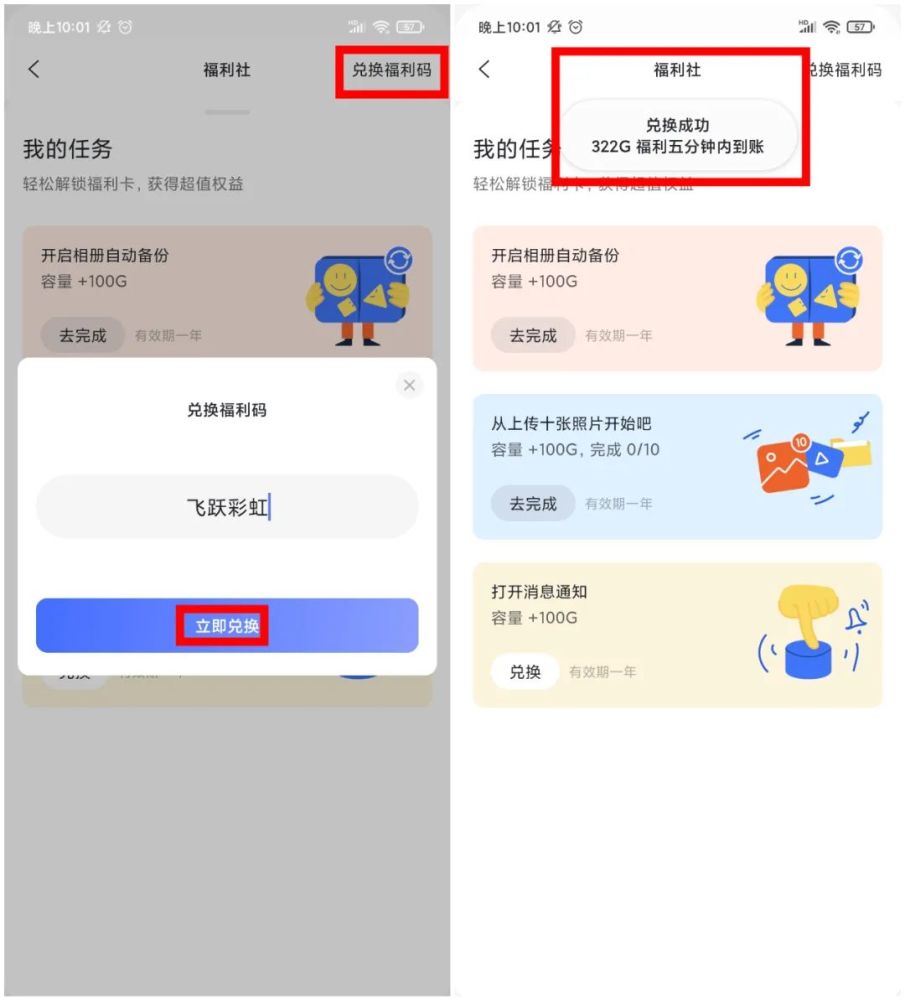Viewport: 905px width, 1000px height.
Task: Tap 去完成 on the 从上传十张照片开始吧 card
Action: coord(533,504)
